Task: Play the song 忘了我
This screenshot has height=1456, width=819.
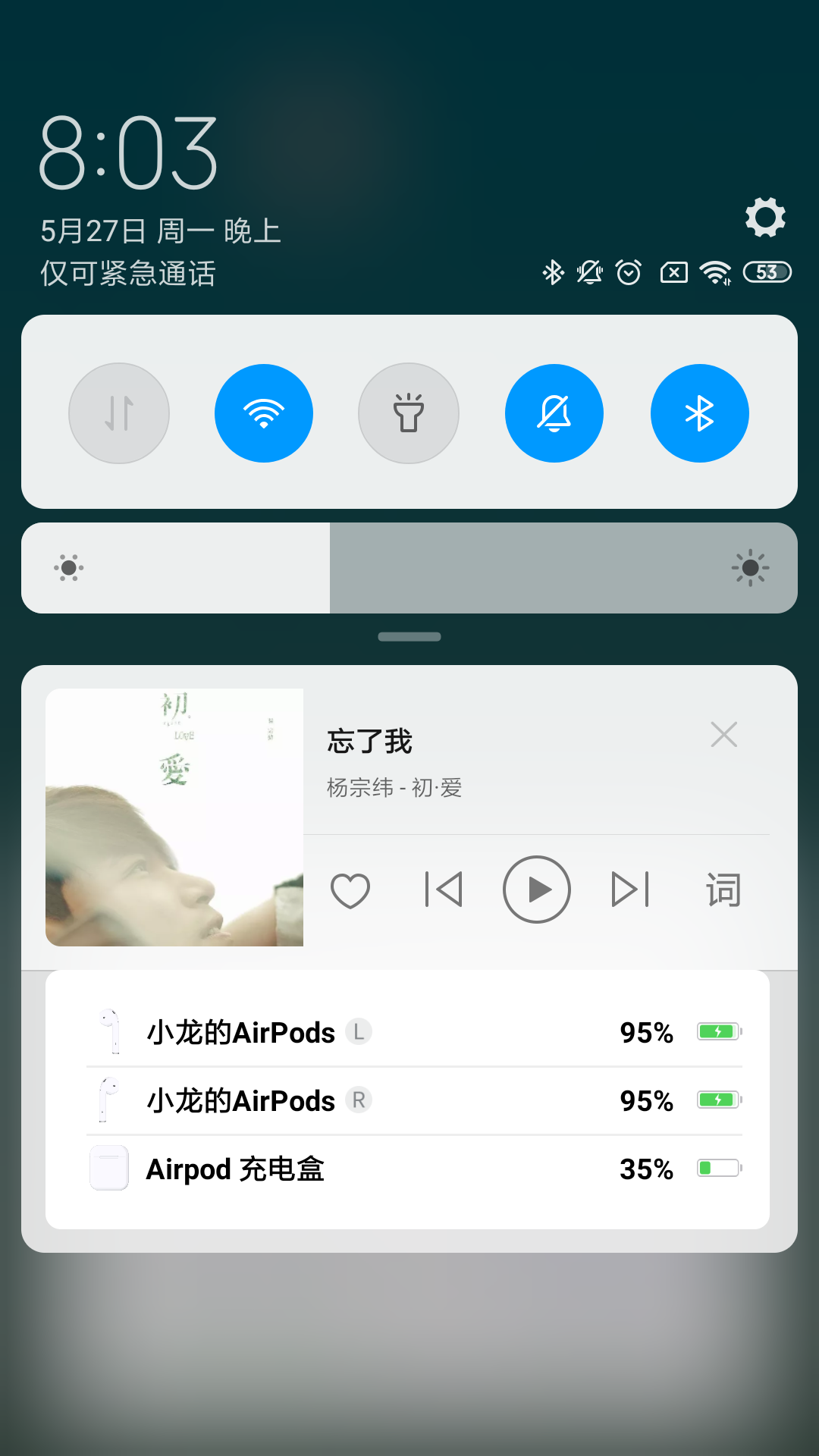Action: pos(537,890)
